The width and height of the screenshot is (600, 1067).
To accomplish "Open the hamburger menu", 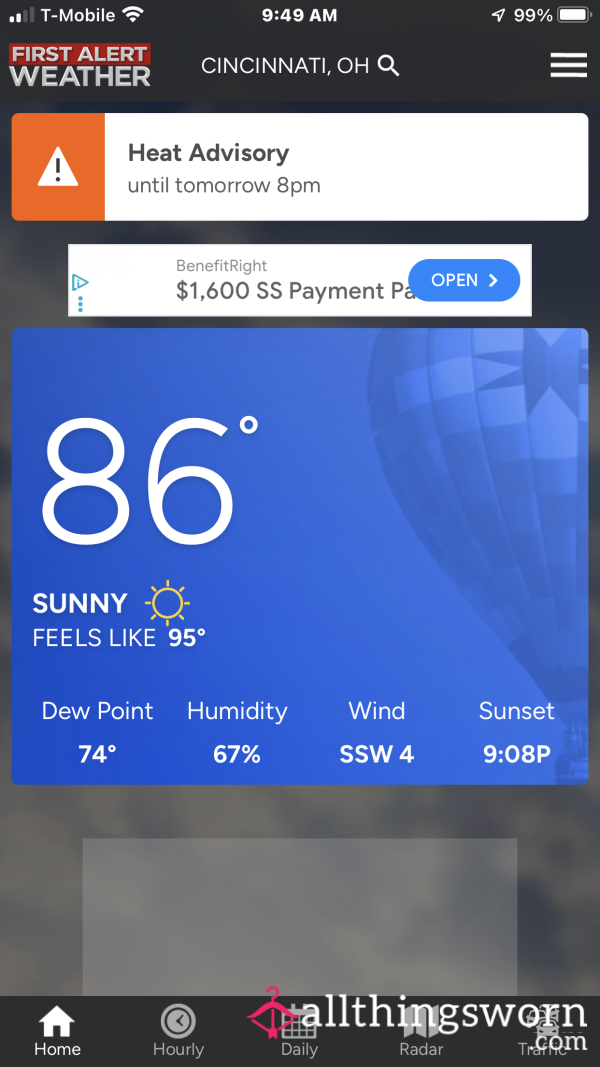I will (568, 65).
